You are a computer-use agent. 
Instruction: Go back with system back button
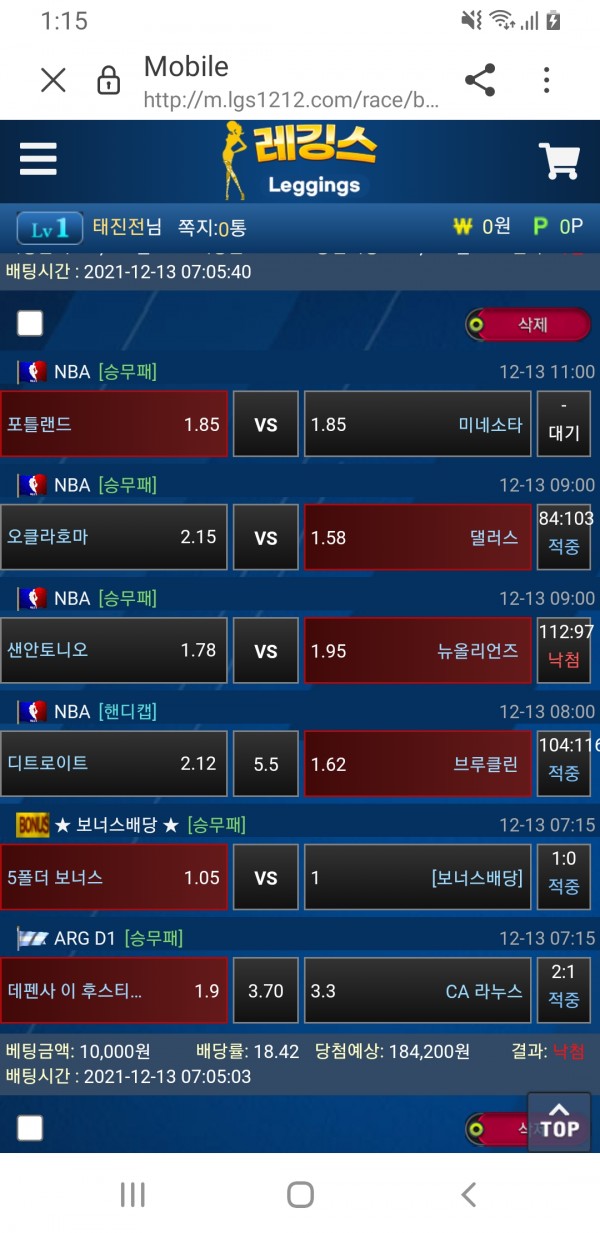click(x=467, y=1193)
